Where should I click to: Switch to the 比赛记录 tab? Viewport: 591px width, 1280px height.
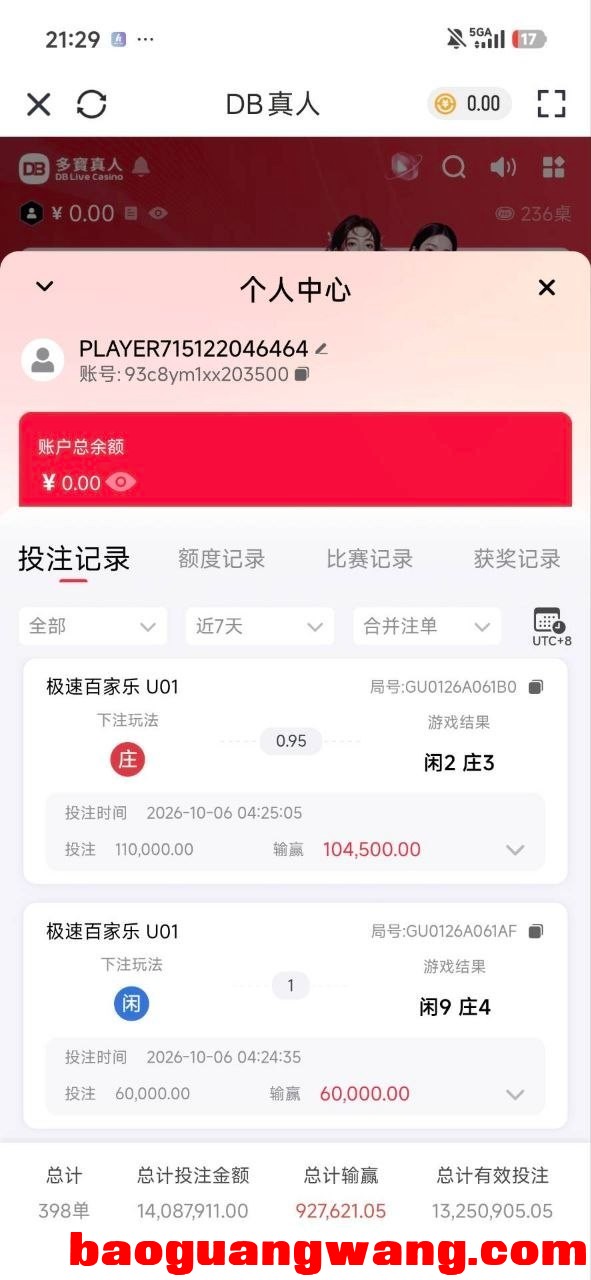point(369,559)
